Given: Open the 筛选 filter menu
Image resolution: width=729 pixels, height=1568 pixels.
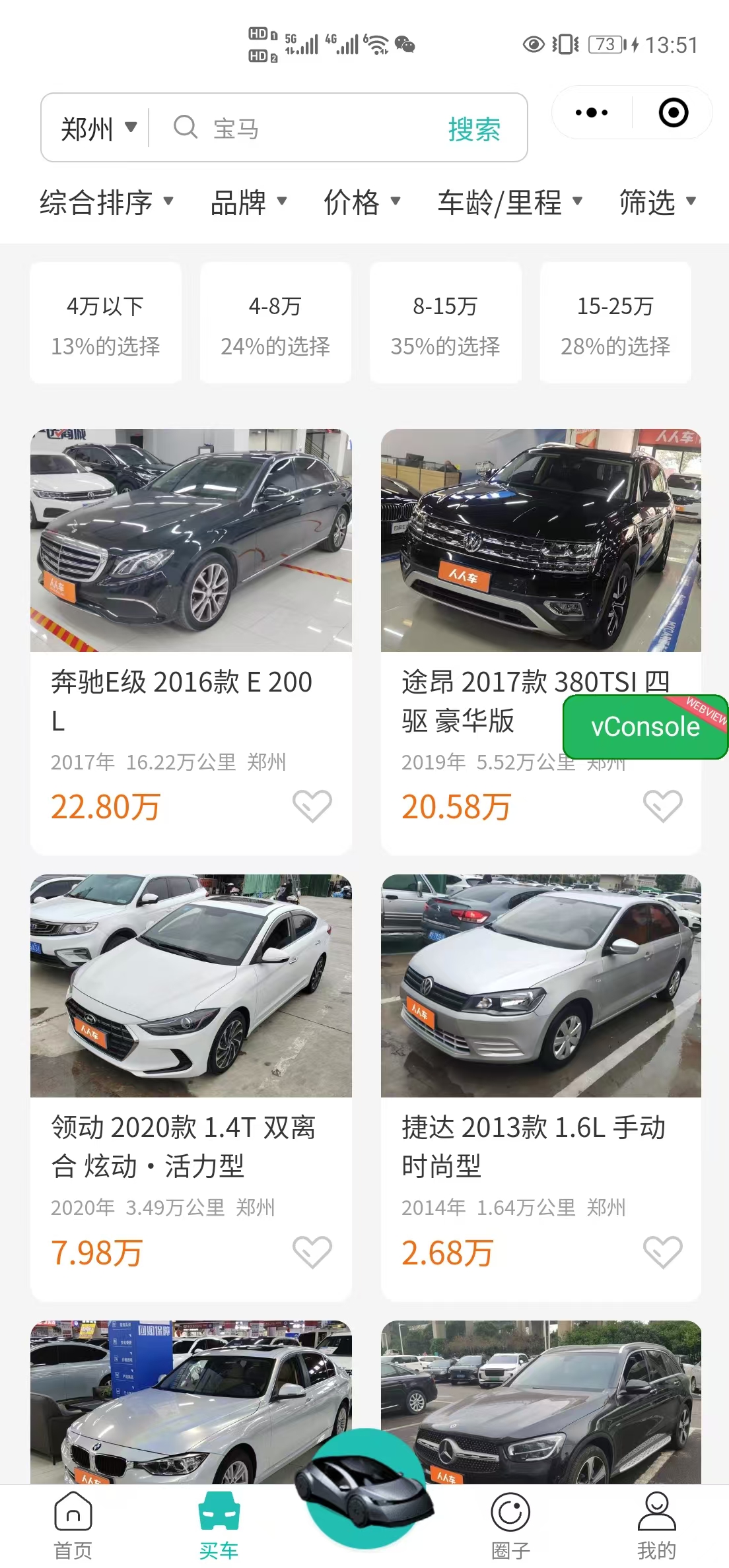Looking at the screenshot, I should [x=654, y=204].
